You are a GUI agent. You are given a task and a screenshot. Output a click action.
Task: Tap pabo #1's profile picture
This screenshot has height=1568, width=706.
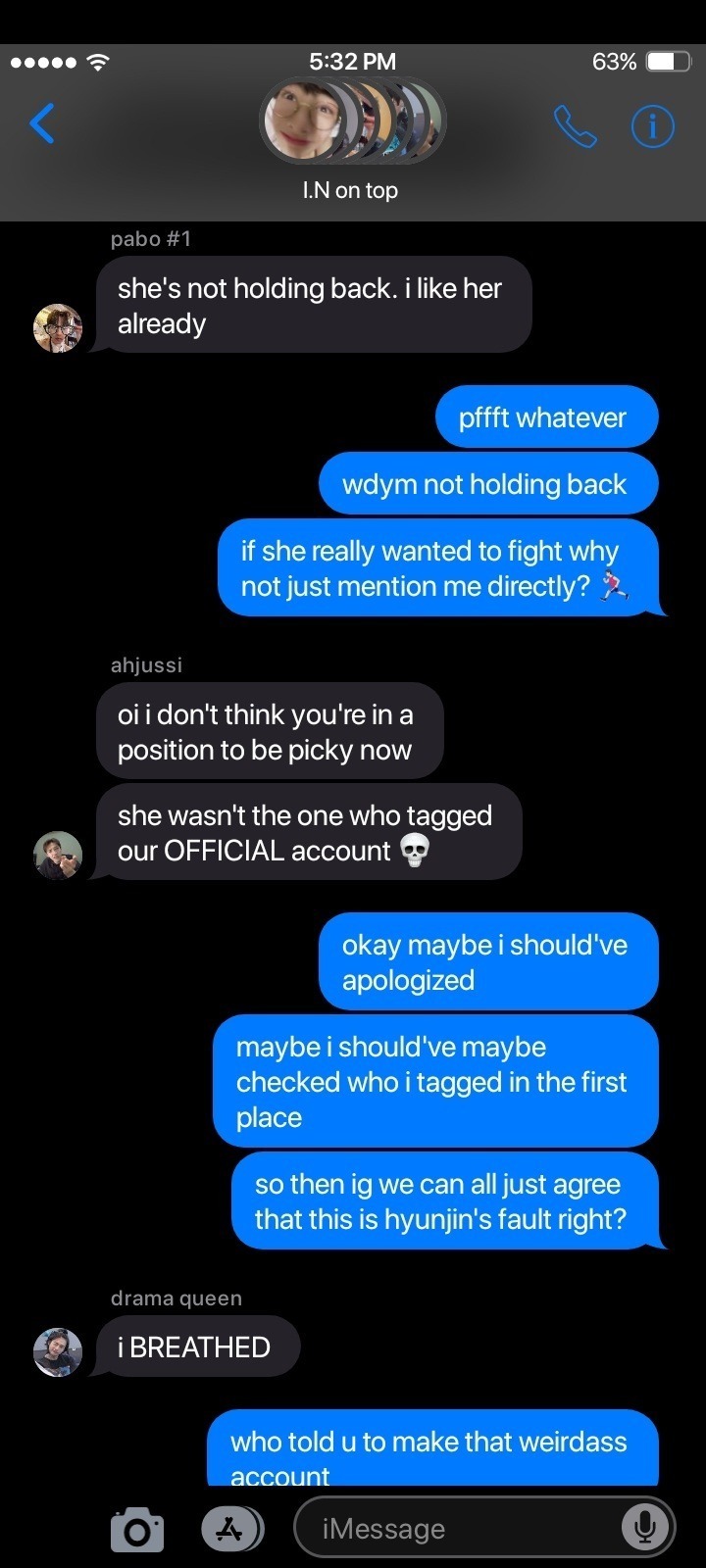tap(58, 328)
